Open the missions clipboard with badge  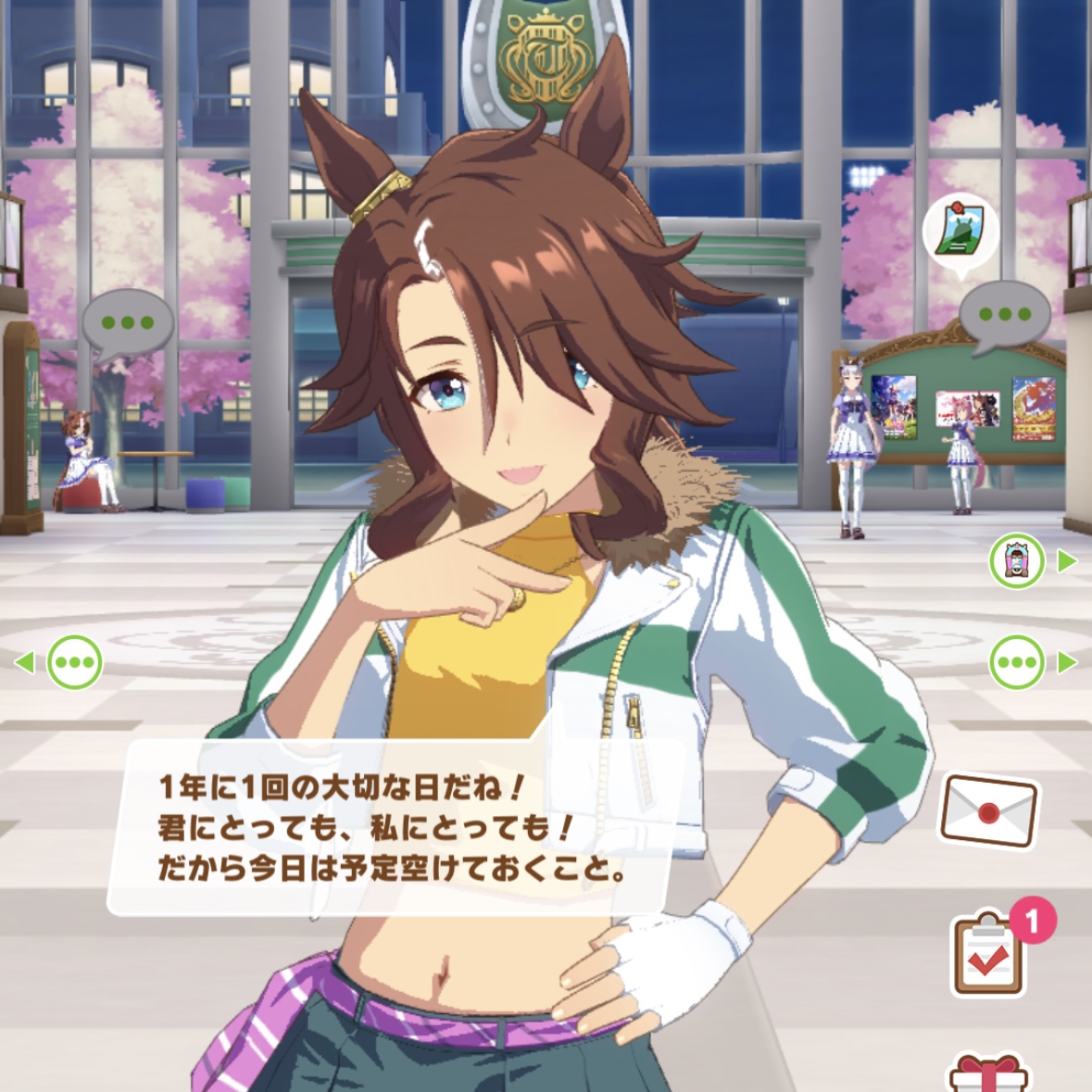[x=989, y=955]
